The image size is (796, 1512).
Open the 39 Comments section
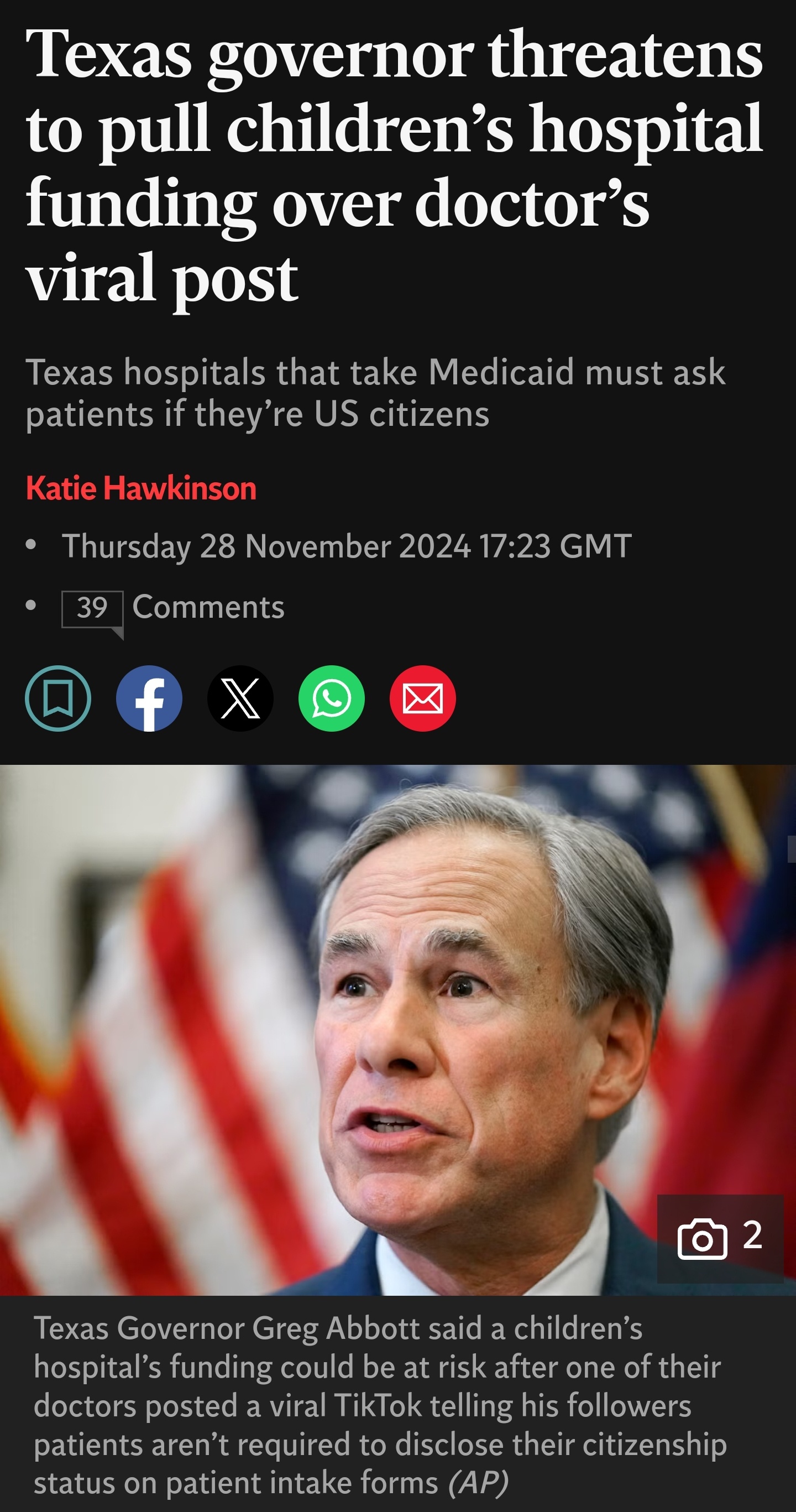tap(173, 607)
